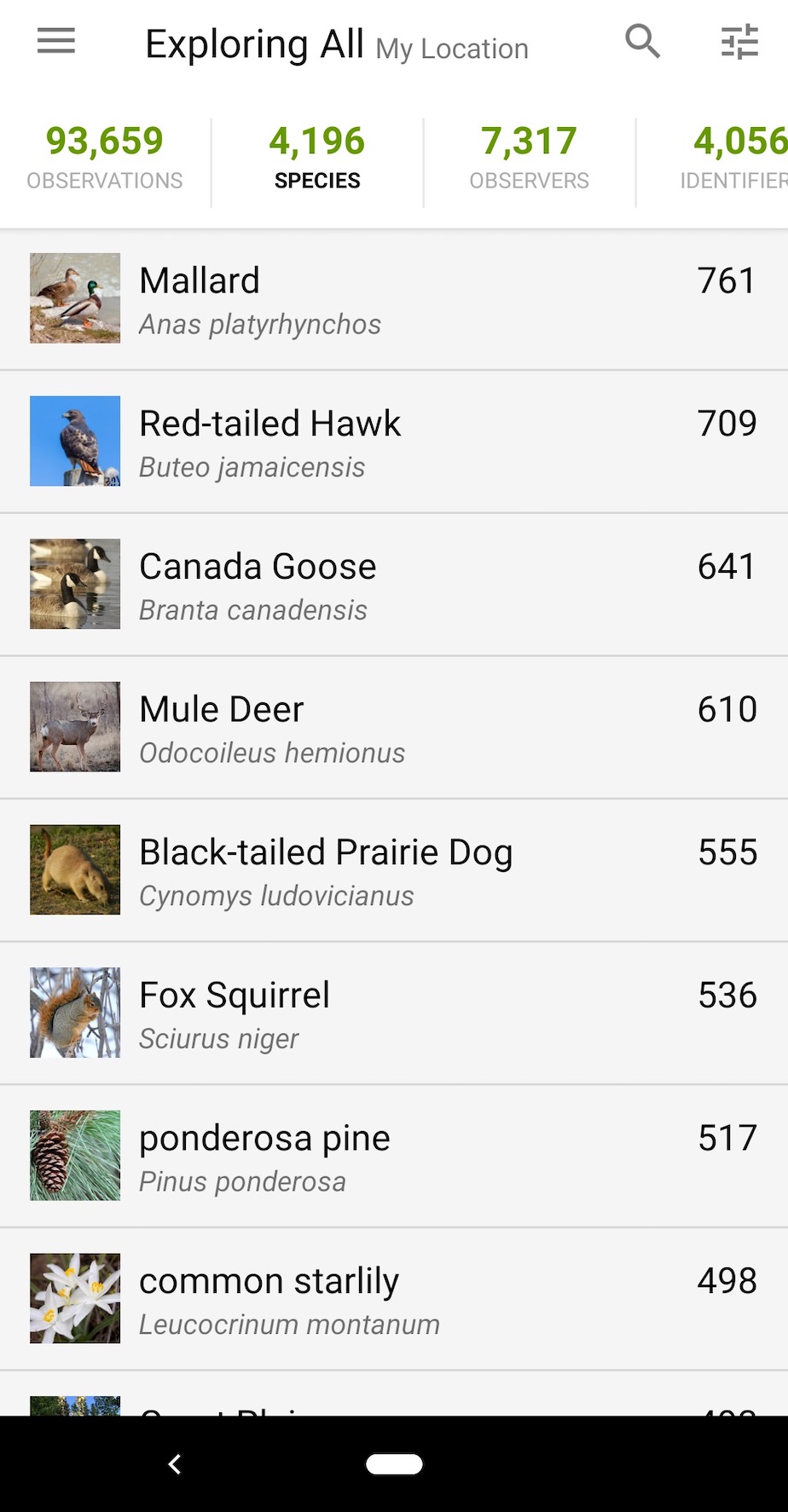Switch to the Observers tab
Viewport: 788px width, 1512px height.
(x=529, y=158)
